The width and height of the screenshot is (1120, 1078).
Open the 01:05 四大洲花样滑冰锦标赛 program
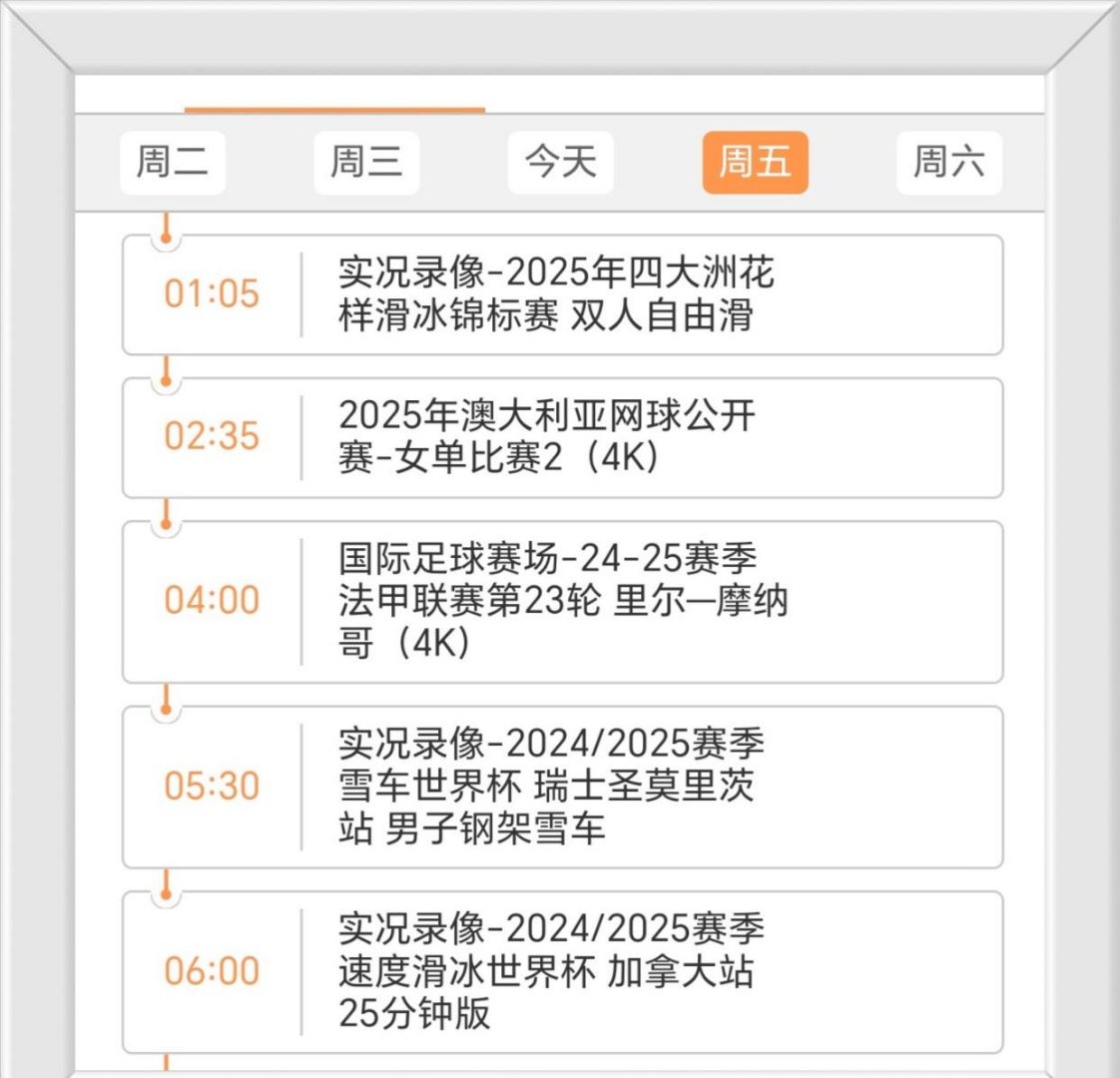click(x=562, y=294)
